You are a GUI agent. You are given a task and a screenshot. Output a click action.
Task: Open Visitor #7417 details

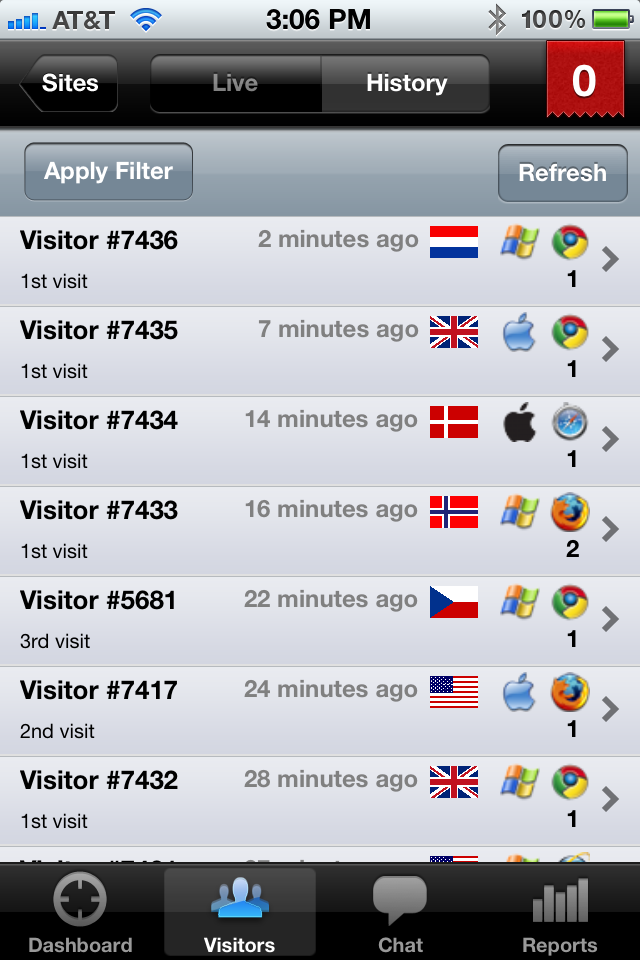pos(320,710)
